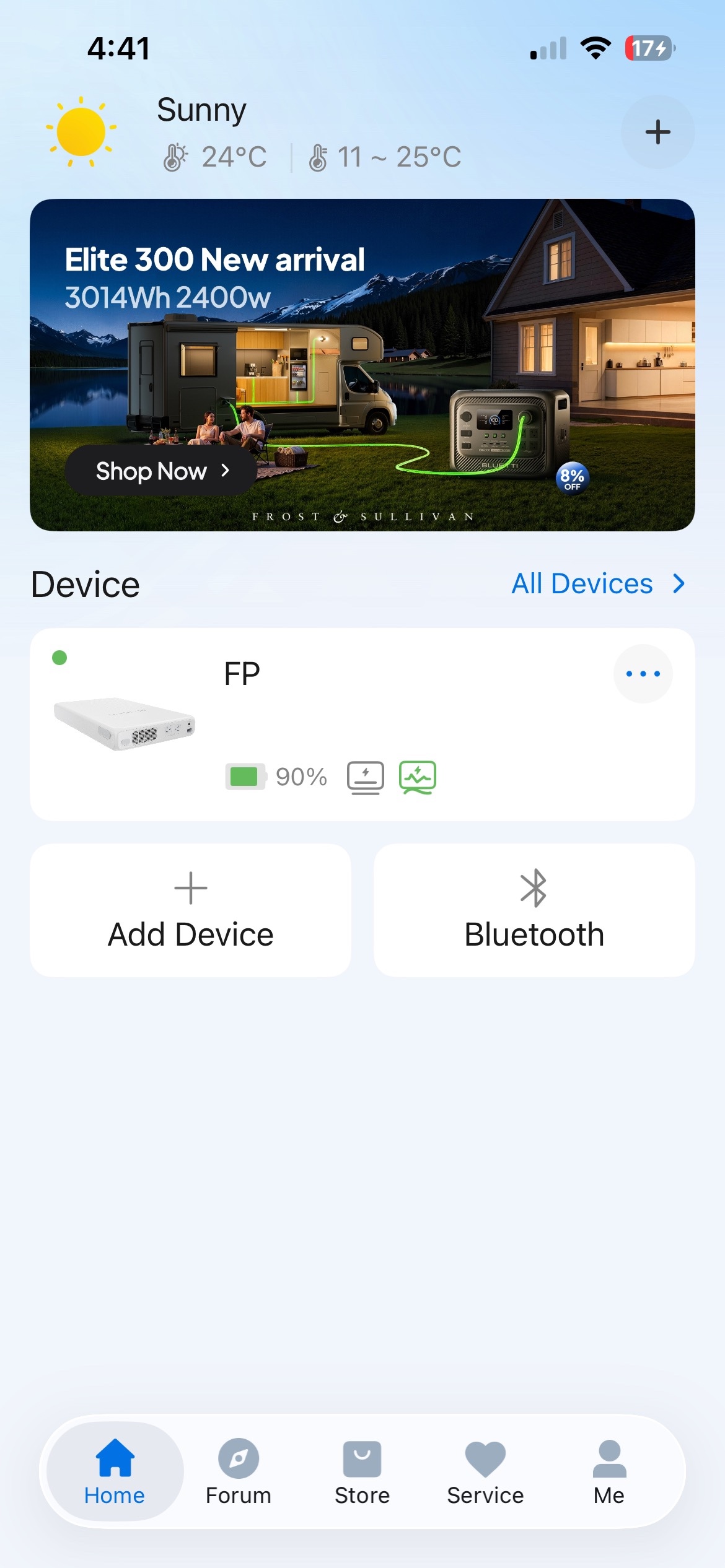Switch to the Service tab
The width and height of the screenshot is (725, 1568).
(485, 1473)
